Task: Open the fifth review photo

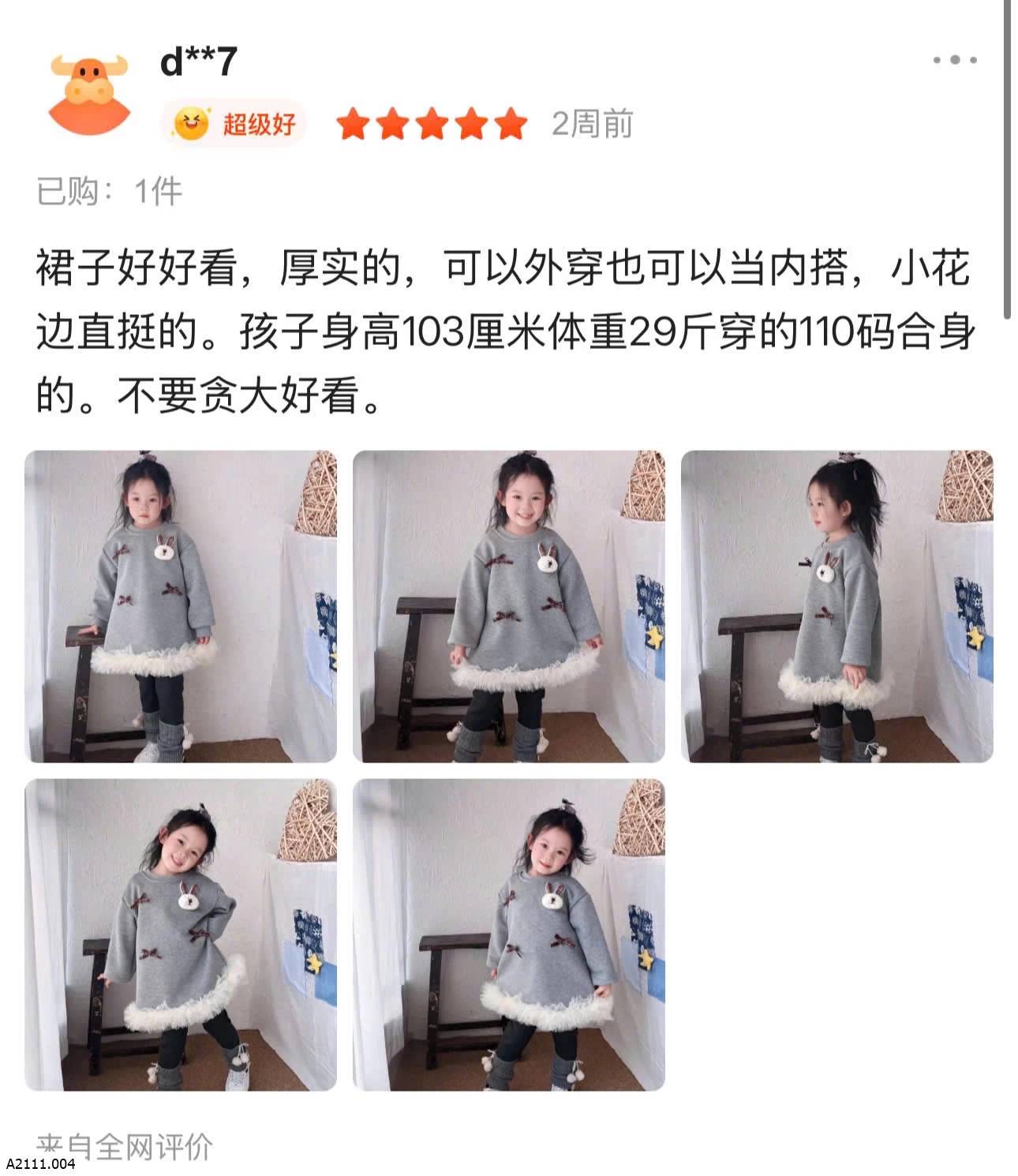Action: pyautogui.click(x=509, y=934)
